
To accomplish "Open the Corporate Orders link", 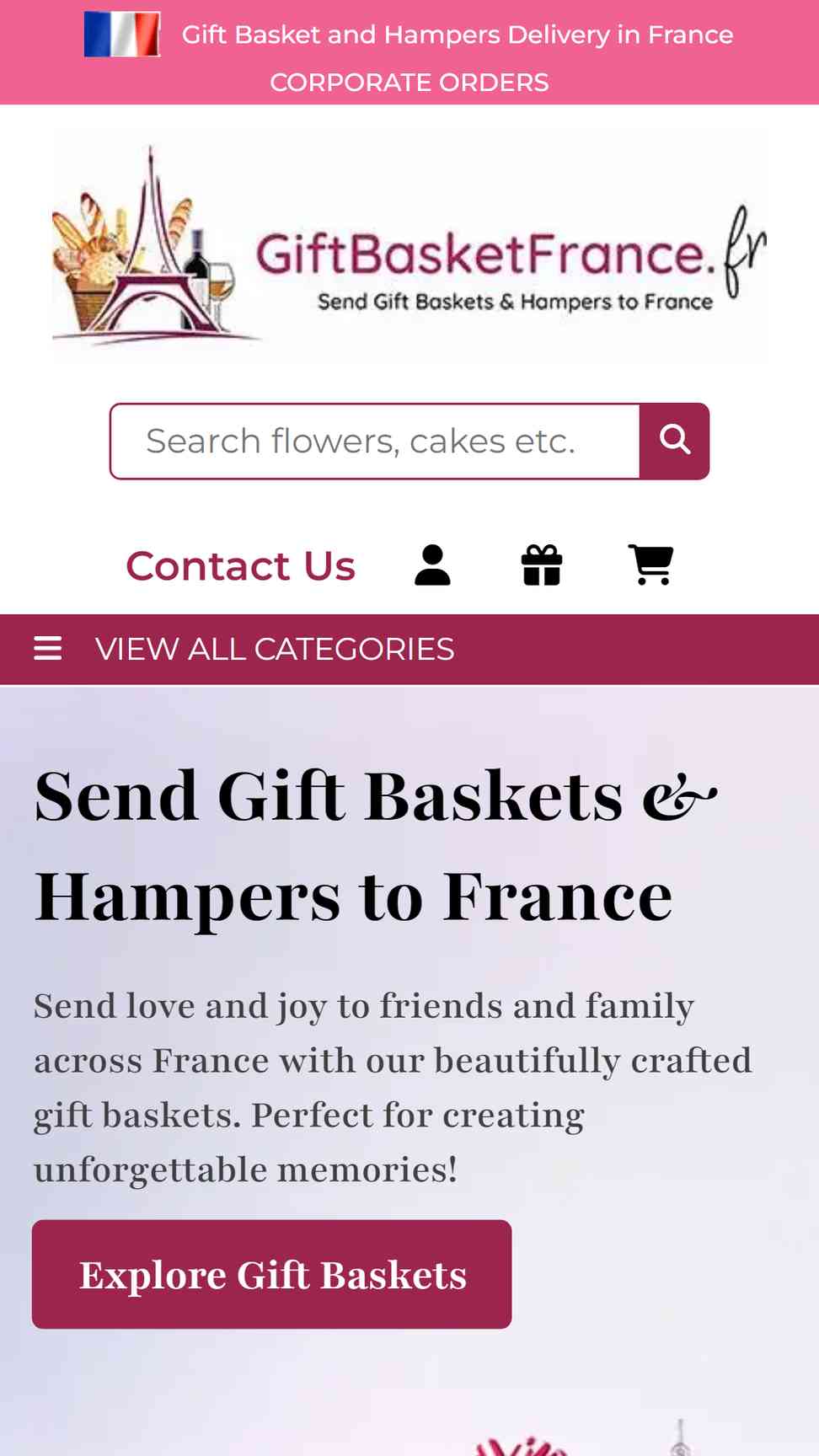I will tap(409, 83).
